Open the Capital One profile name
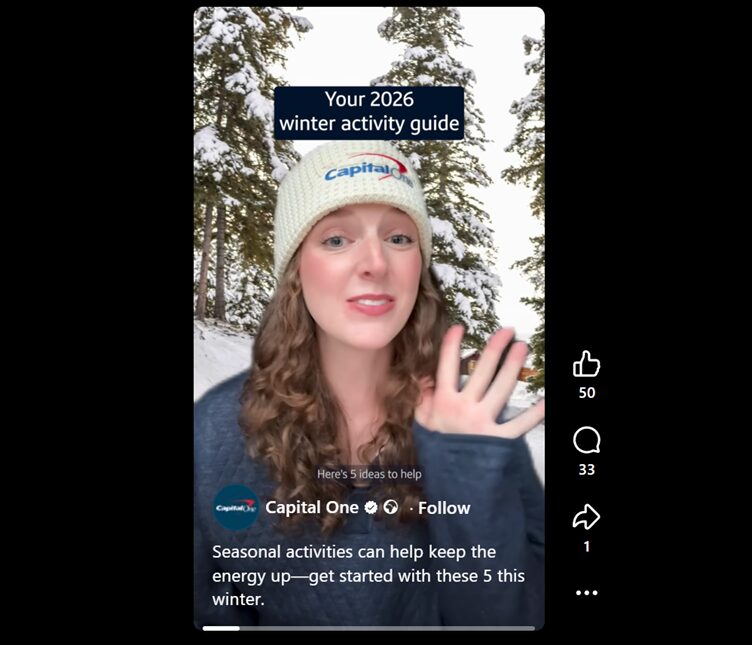Image resolution: width=752 pixels, height=645 pixels. tap(311, 508)
